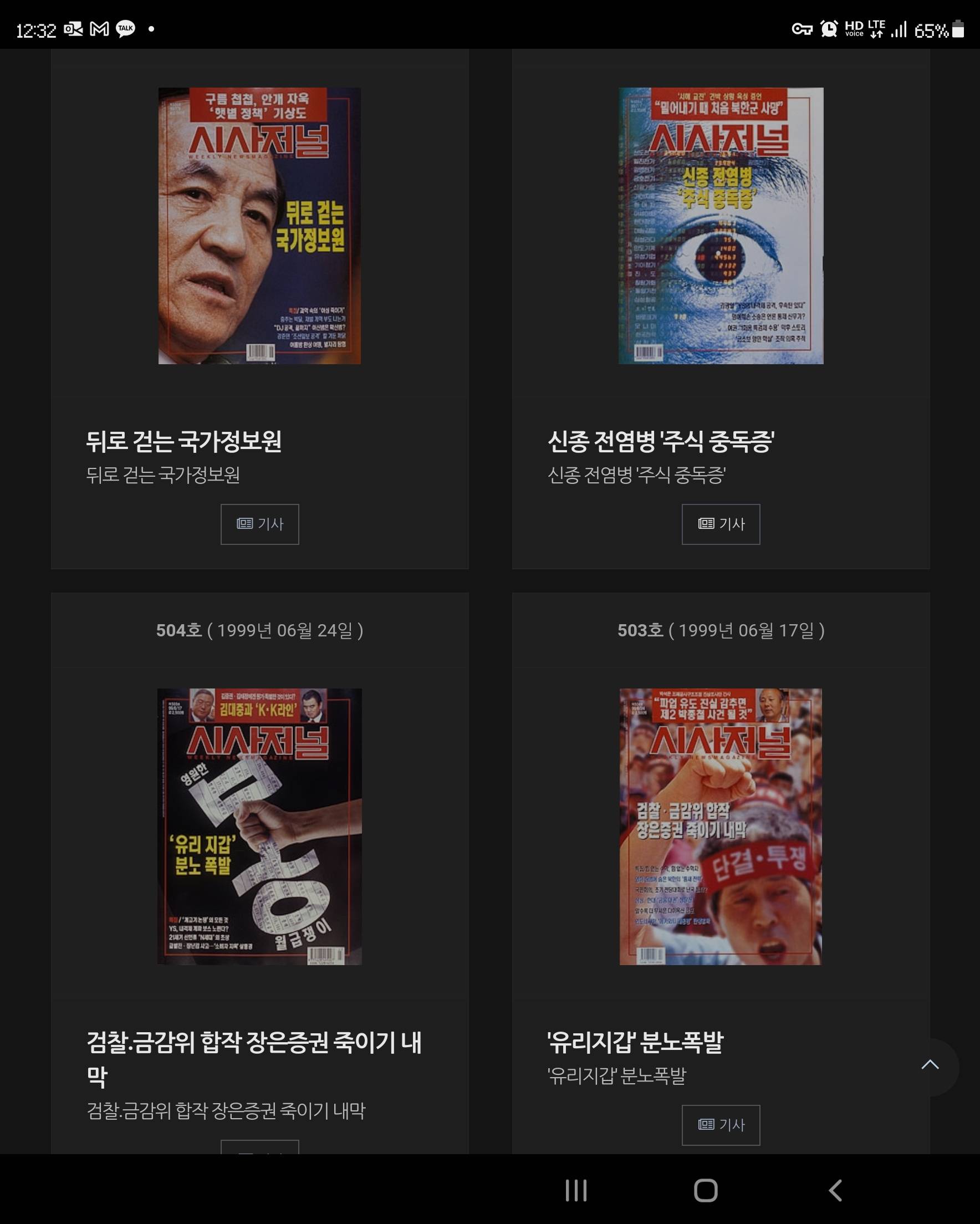
Task: Jump back to top with the up arrow
Action: click(930, 1065)
